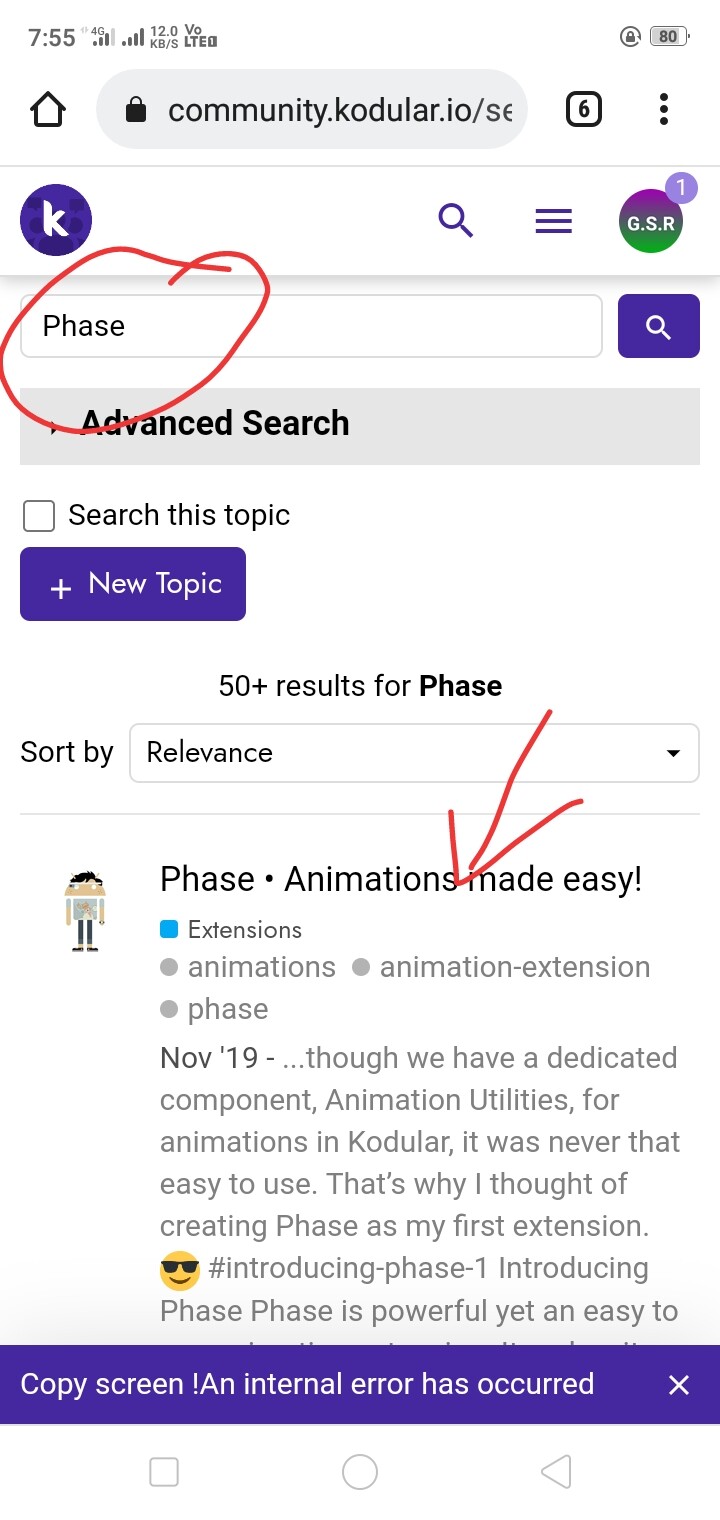Dismiss the internal error banner

[679, 1385]
